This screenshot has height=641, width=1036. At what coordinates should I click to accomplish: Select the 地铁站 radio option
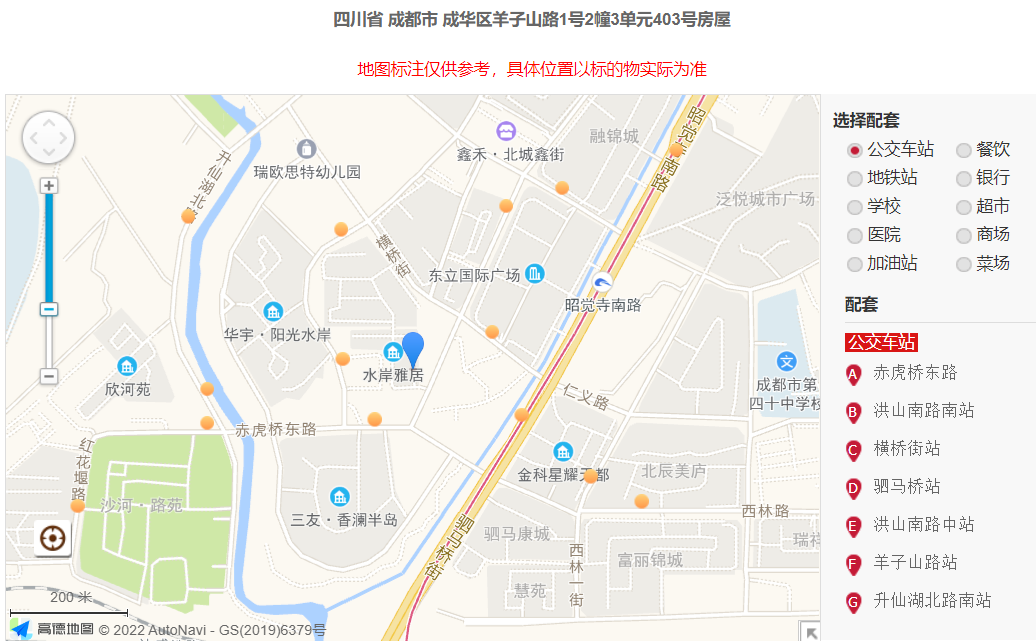pos(855,179)
